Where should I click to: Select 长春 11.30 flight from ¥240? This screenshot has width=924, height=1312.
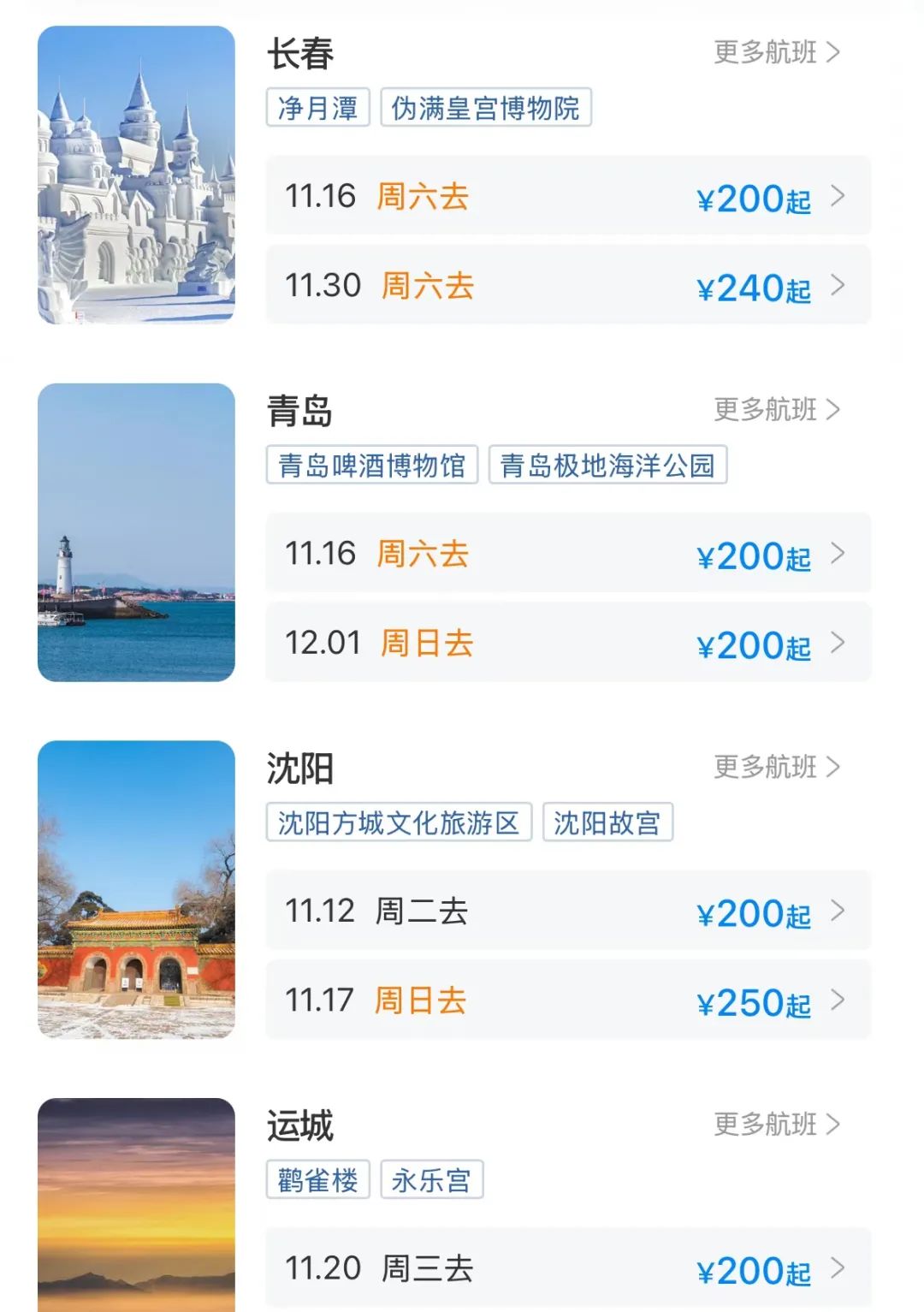[568, 285]
